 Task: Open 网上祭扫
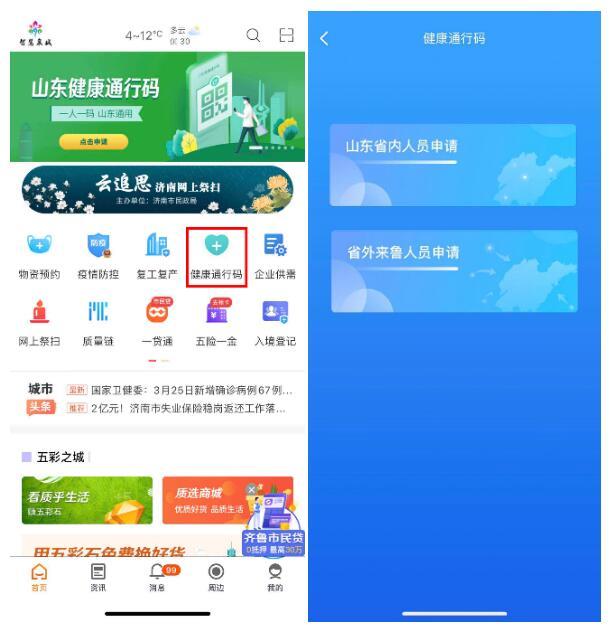[x=39, y=321]
